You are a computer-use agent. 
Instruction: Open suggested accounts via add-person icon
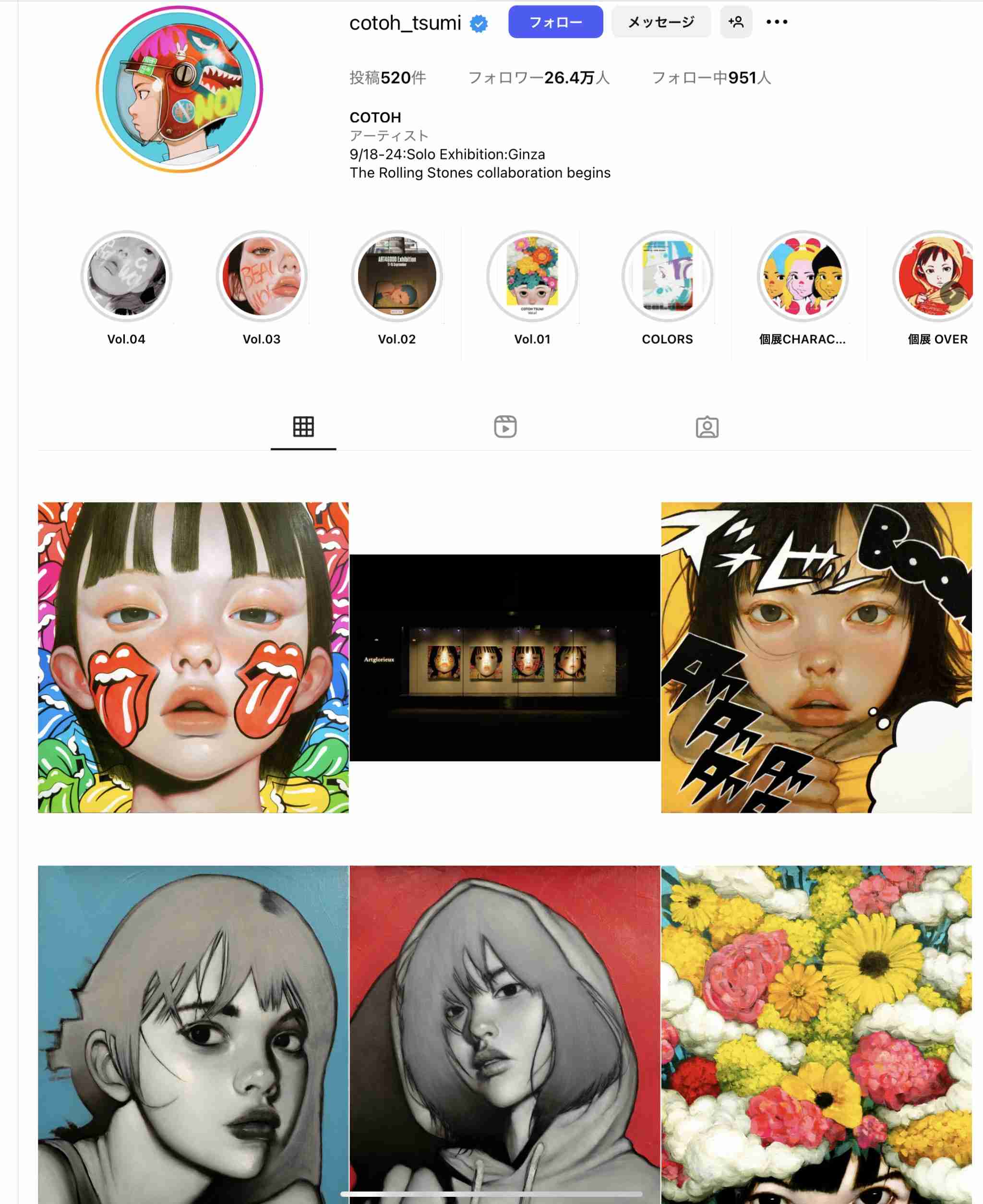point(735,22)
